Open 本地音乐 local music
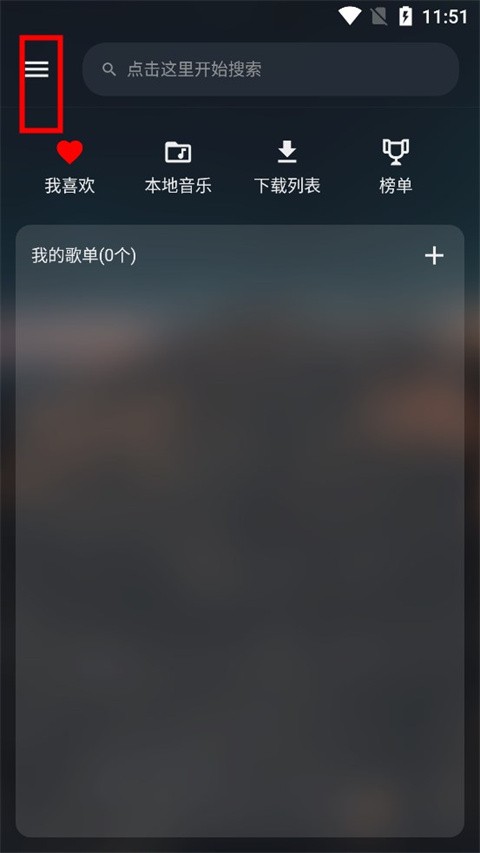Image resolution: width=480 pixels, height=853 pixels. [x=178, y=168]
